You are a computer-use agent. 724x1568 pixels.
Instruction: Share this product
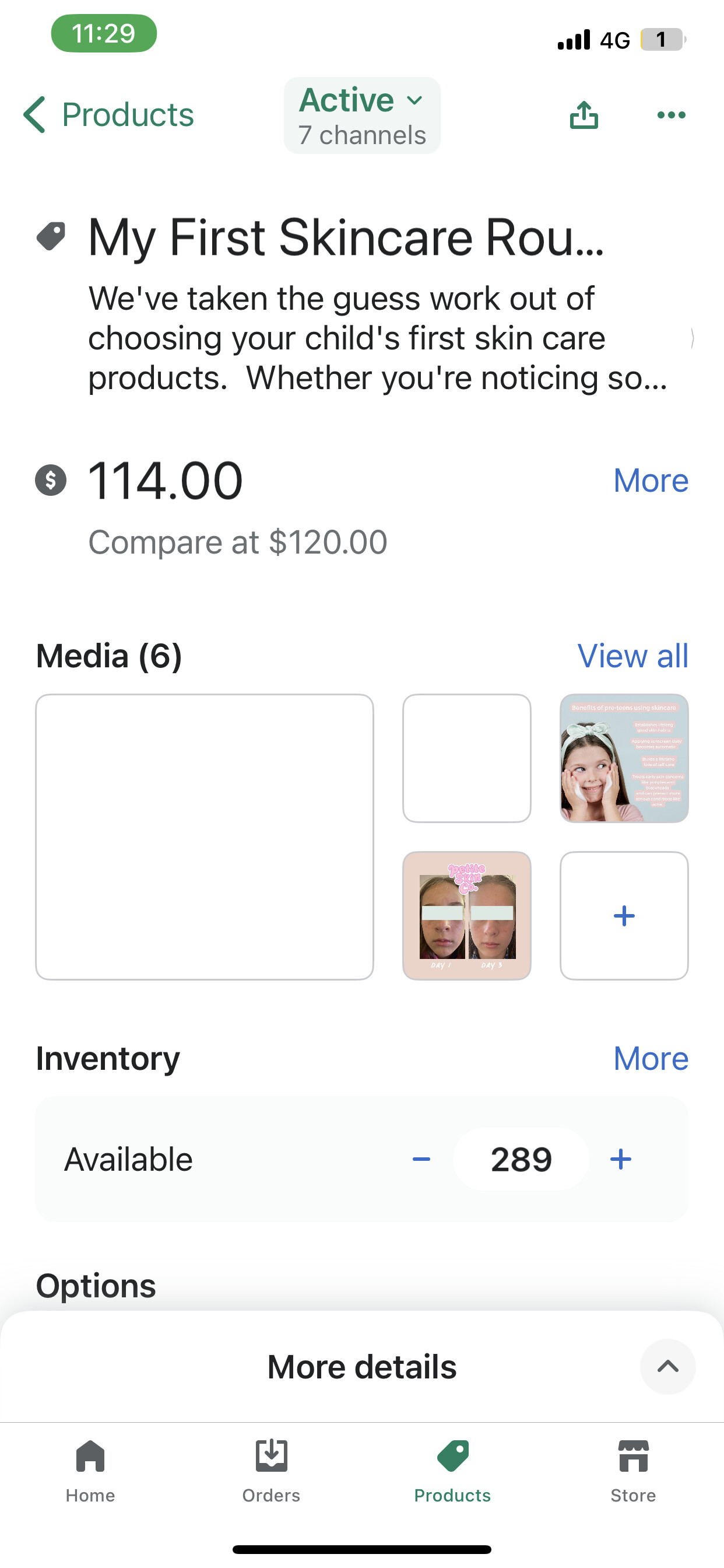tap(584, 115)
